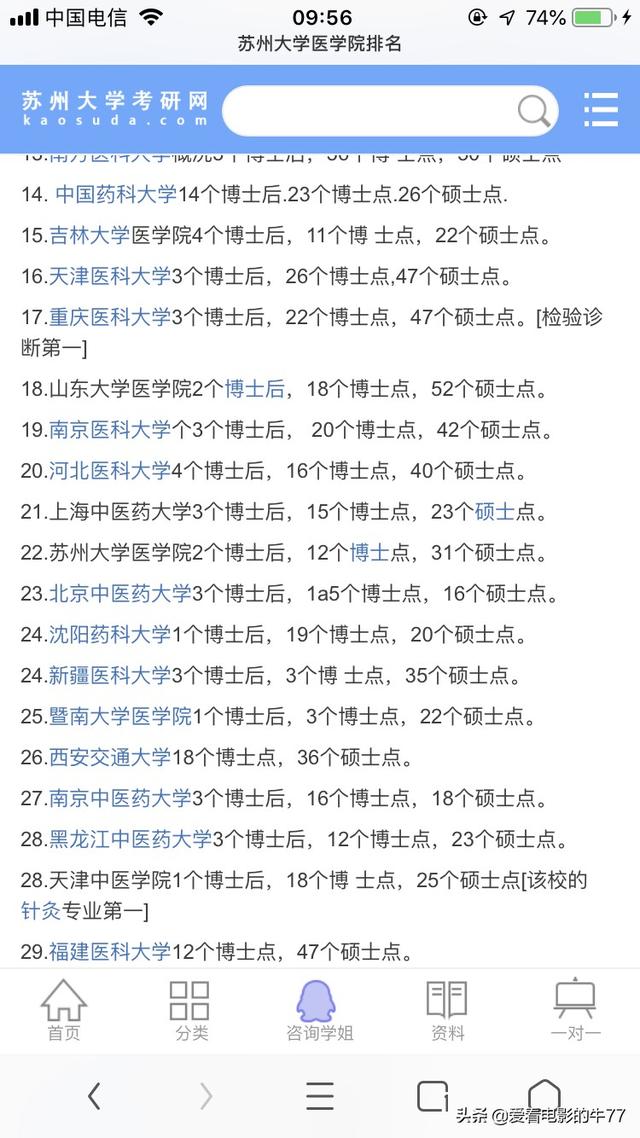This screenshot has width=640, height=1138.
Task: Open the 沈阳药科大学 link
Action: click(110, 635)
